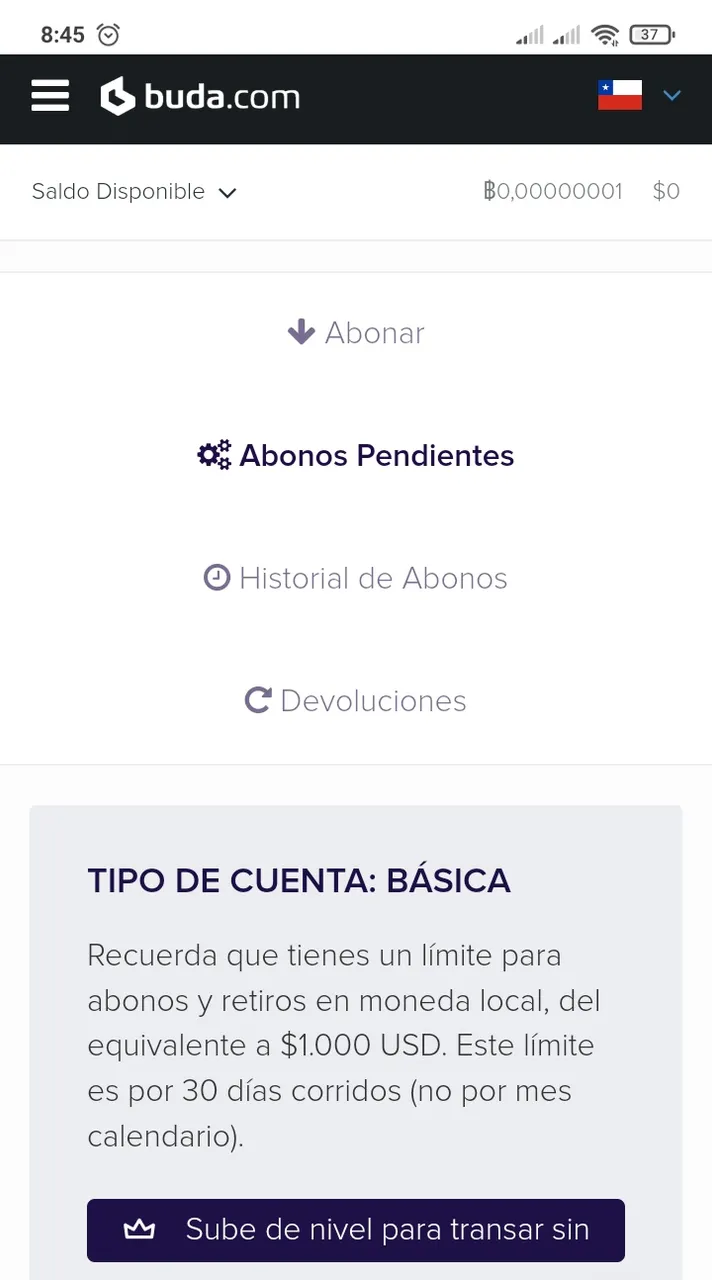Open the country selector with Chile flag

(x=639, y=96)
